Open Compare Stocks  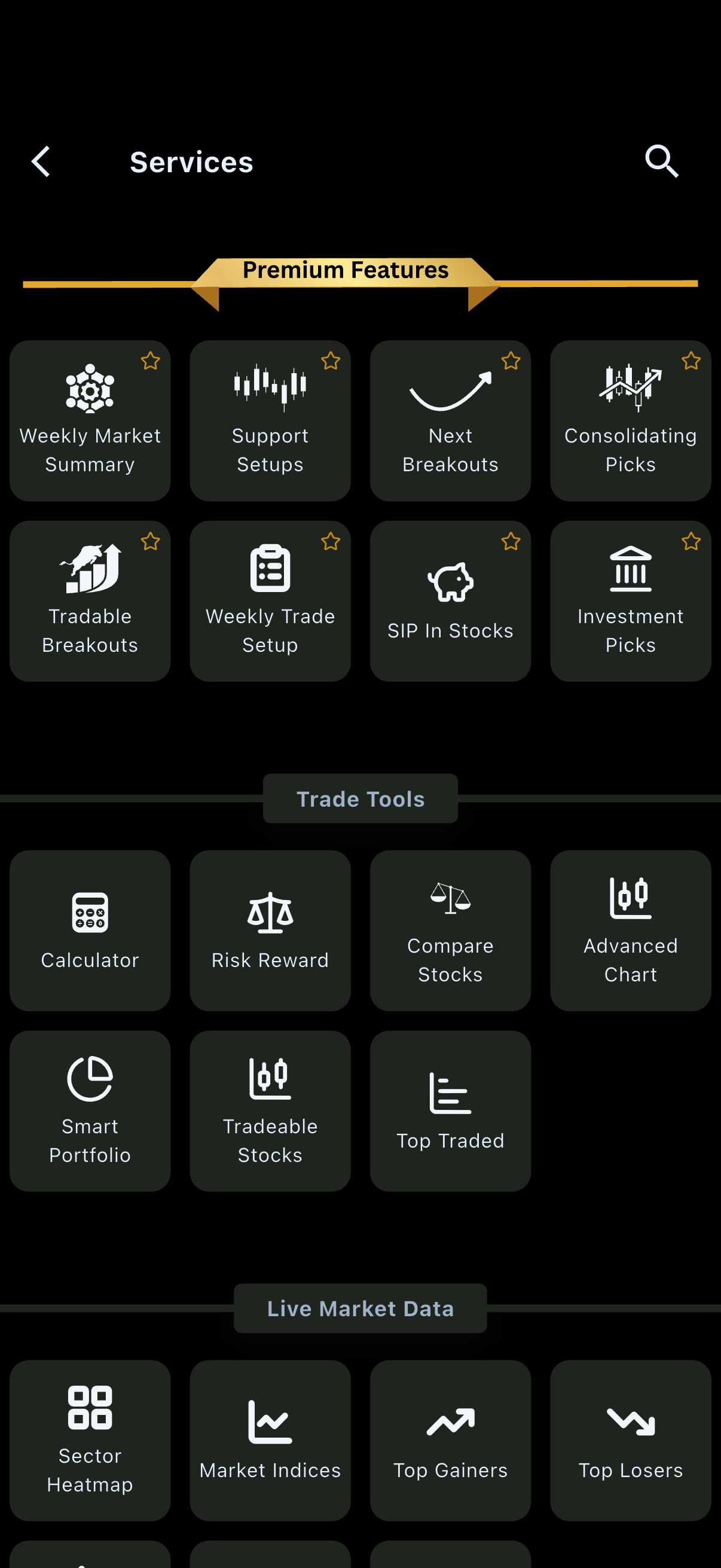[x=450, y=930]
